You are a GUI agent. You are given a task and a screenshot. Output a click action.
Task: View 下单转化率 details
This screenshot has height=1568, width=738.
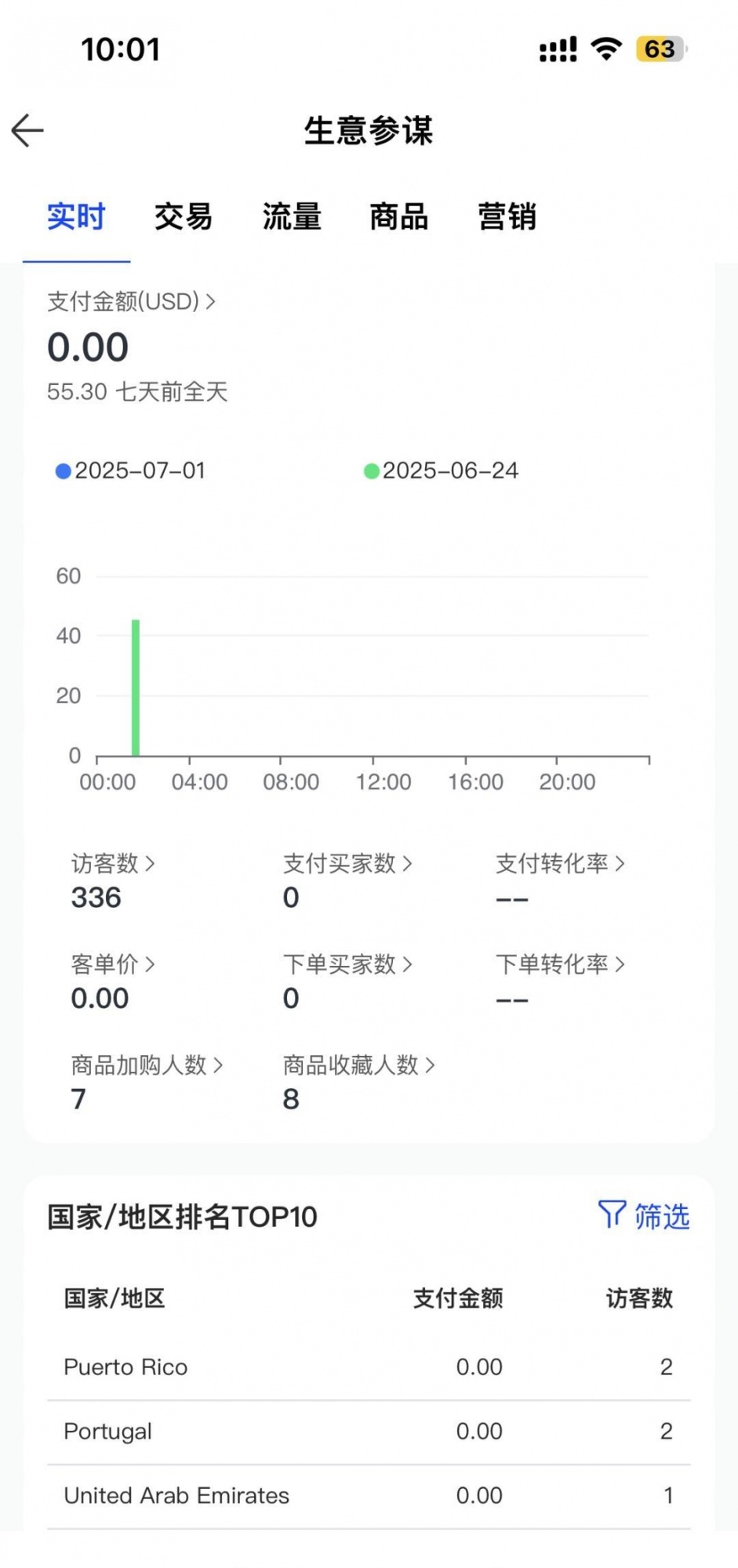pyautogui.click(x=560, y=964)
